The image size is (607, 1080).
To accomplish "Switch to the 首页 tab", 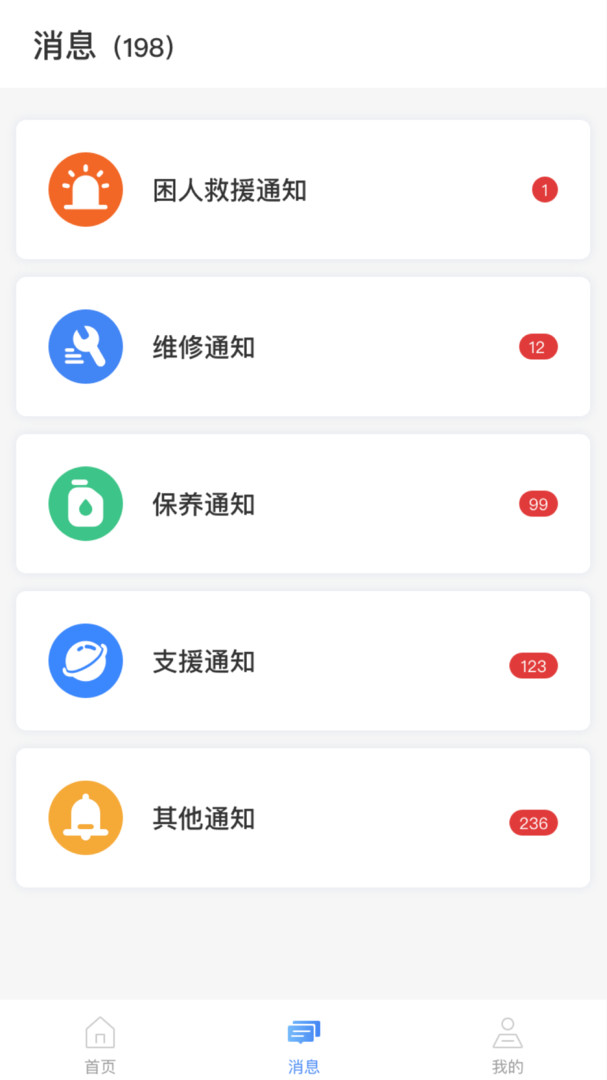I will (100, 1044).
